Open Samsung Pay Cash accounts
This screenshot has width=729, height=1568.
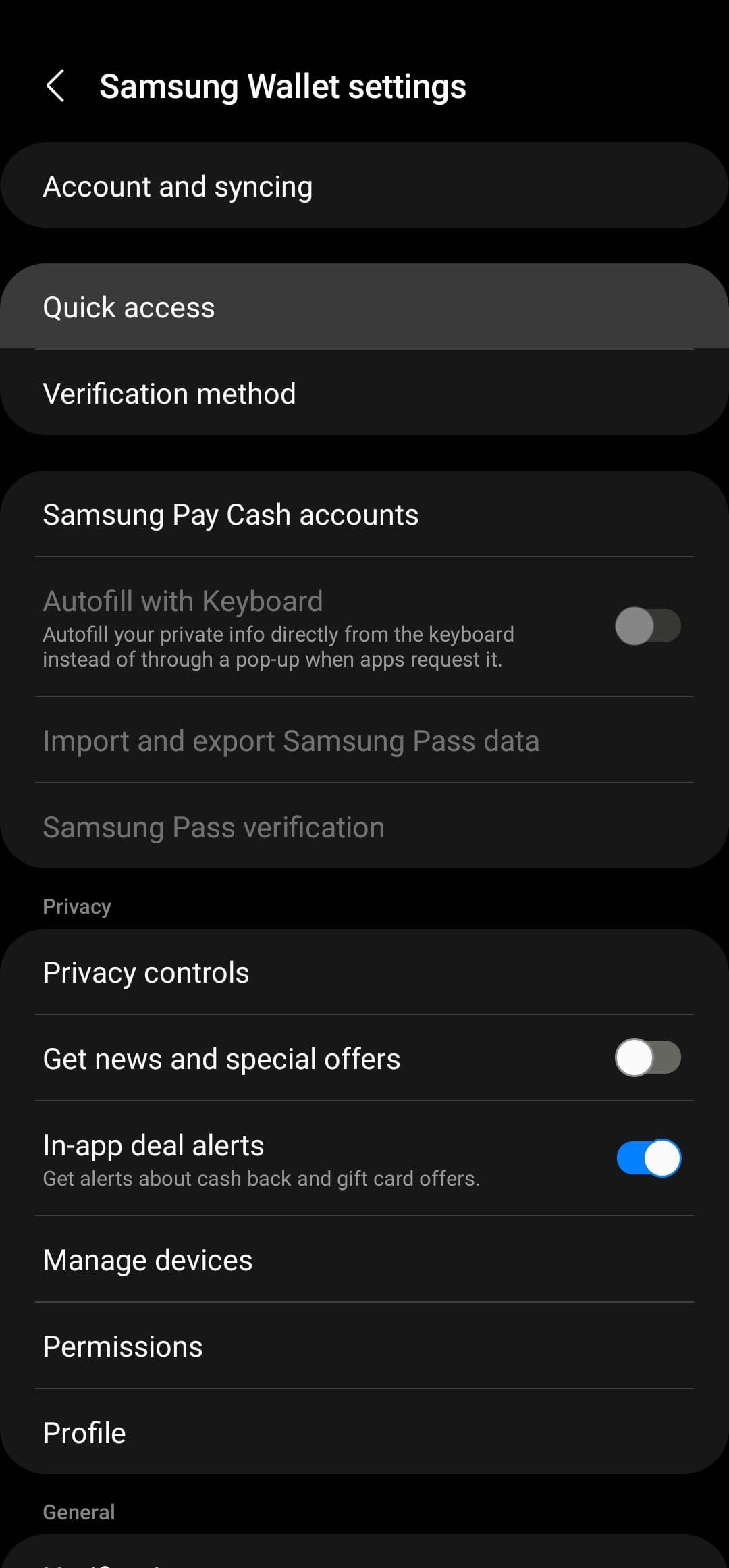pyautogui.click(x=364, y=515)
